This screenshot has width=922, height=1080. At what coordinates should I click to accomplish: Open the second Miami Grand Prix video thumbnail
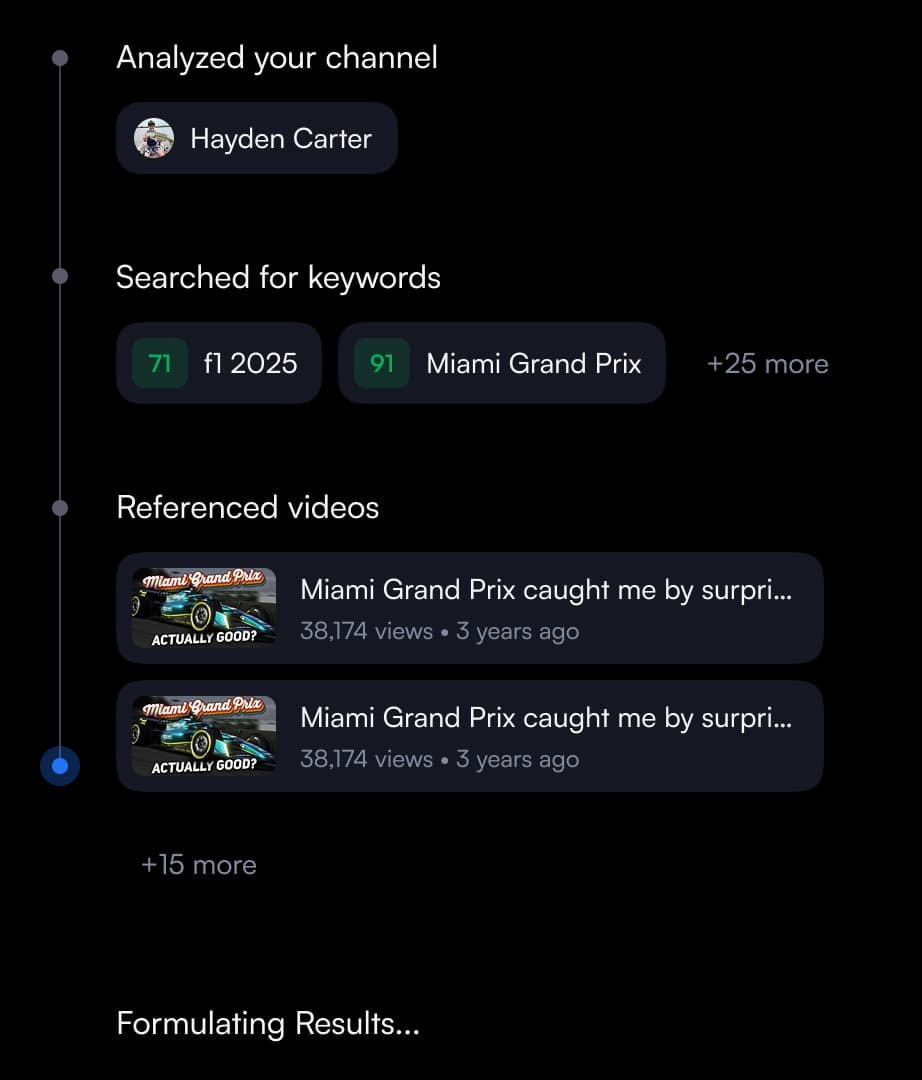[203, 735]
